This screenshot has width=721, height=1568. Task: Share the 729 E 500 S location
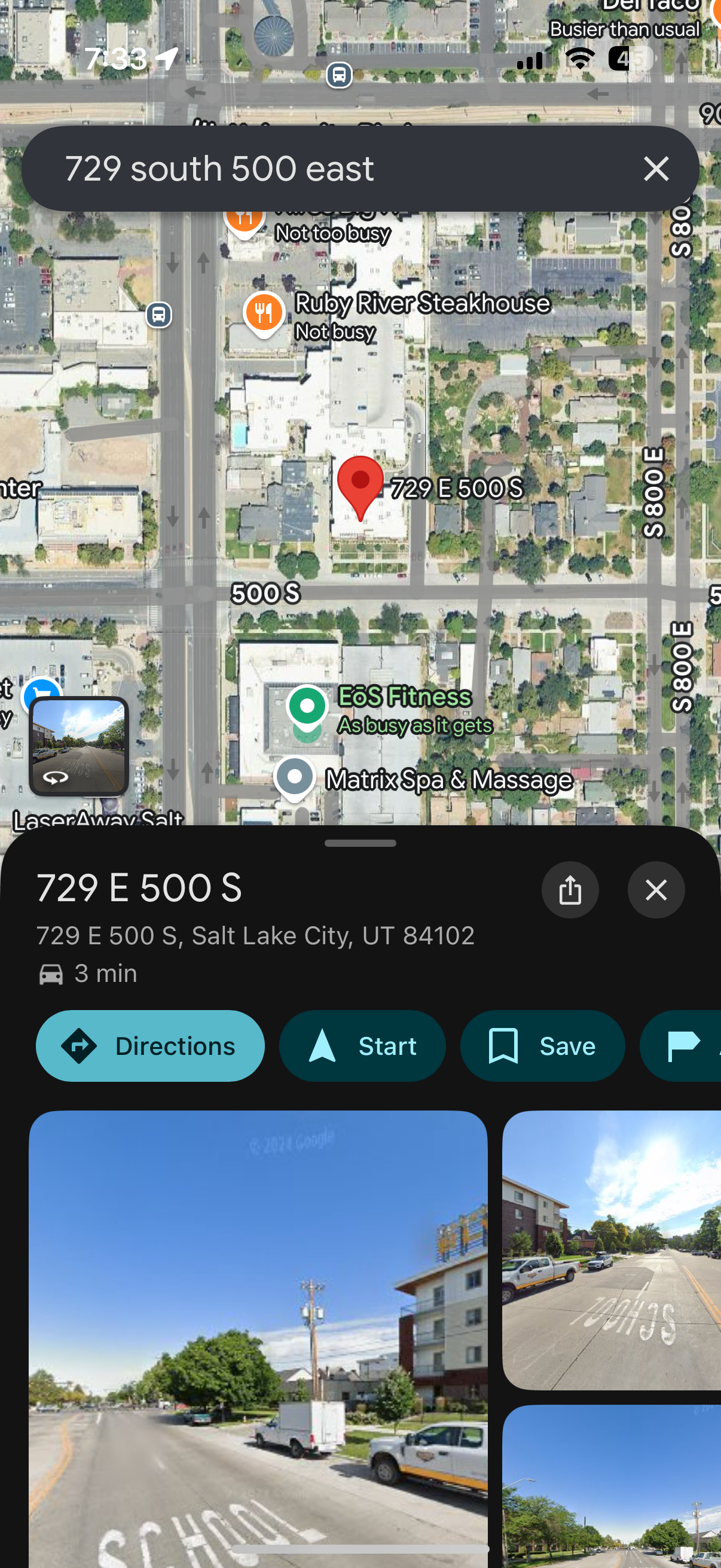570,889
